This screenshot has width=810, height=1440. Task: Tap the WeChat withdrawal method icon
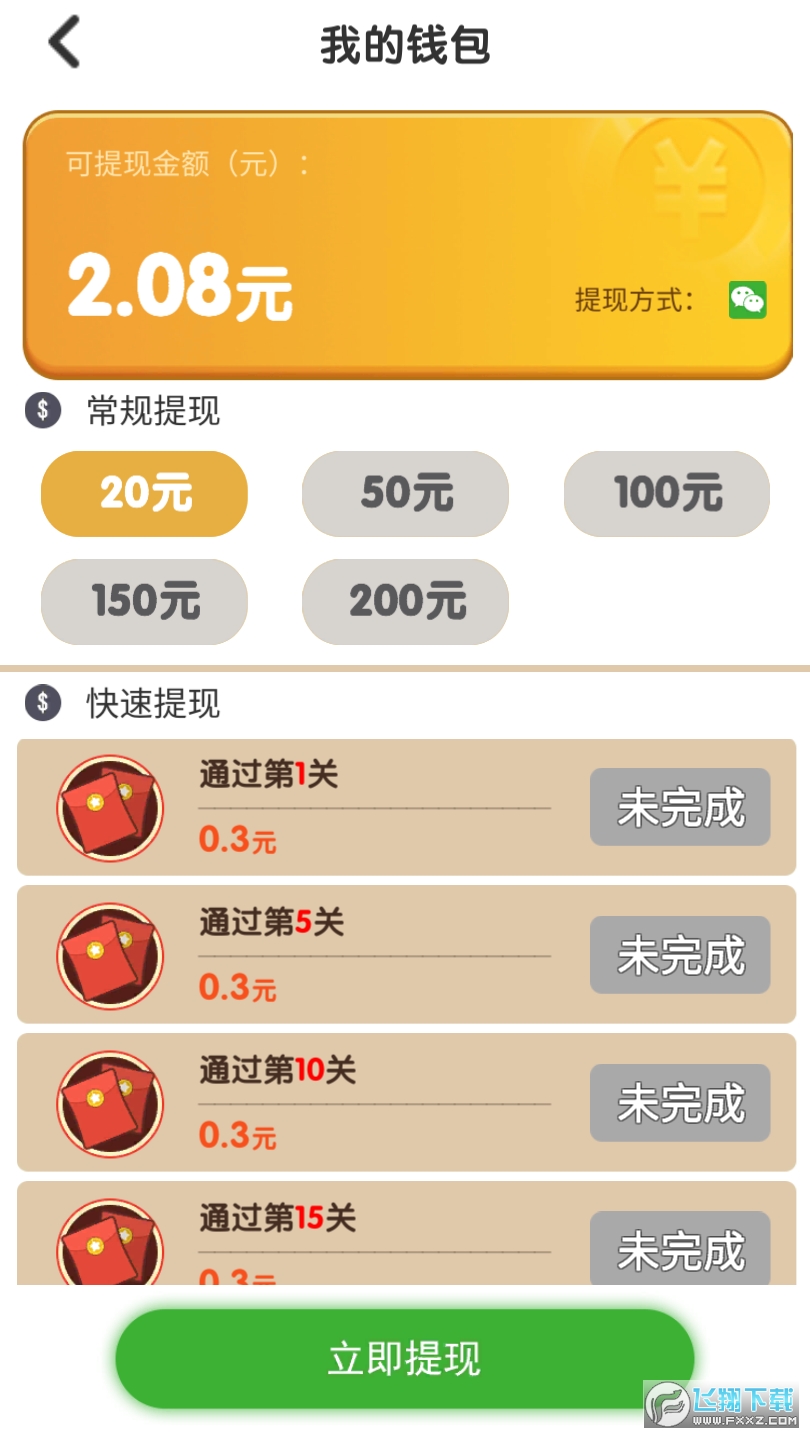pyautogui.click(x=747, y=300)
